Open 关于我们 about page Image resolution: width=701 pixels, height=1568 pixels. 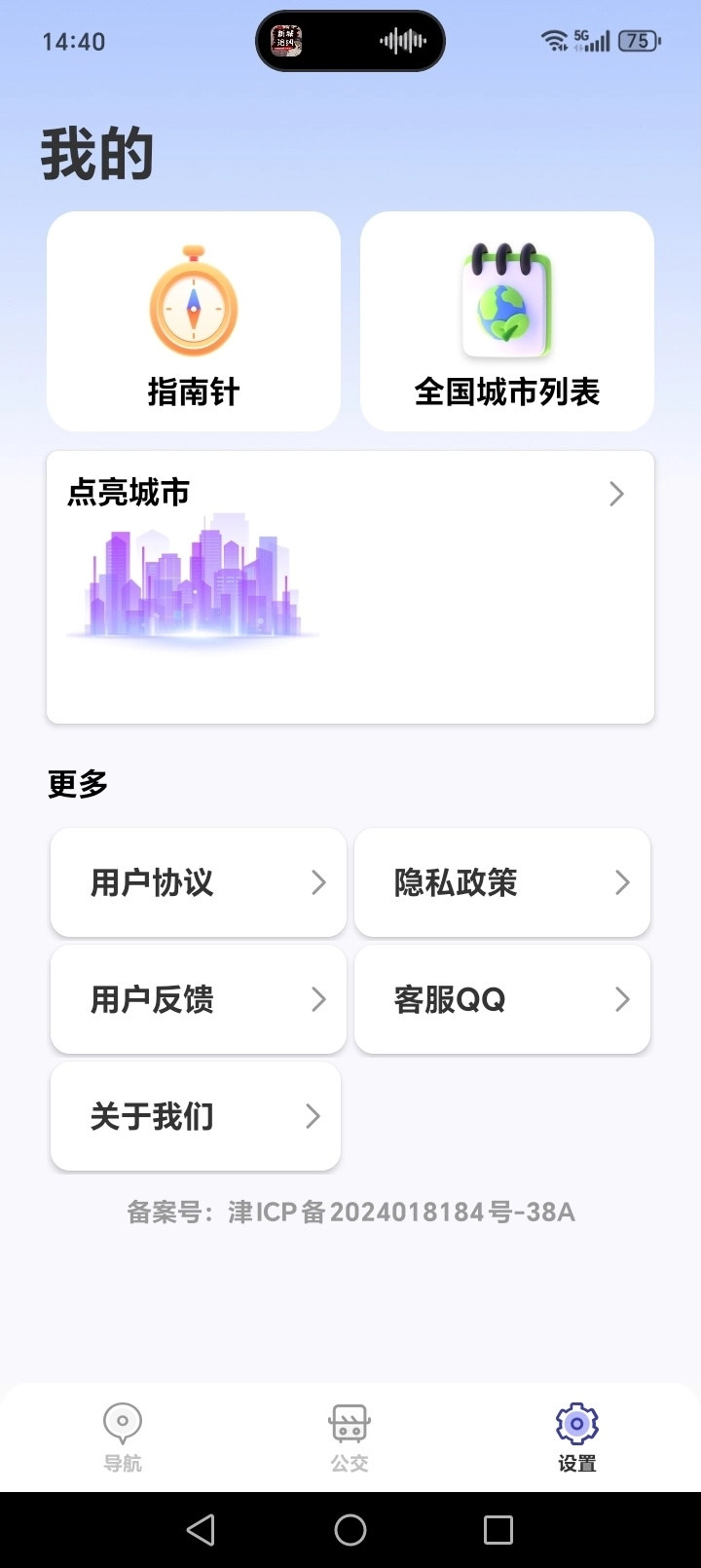click(x=196, y=1116)
